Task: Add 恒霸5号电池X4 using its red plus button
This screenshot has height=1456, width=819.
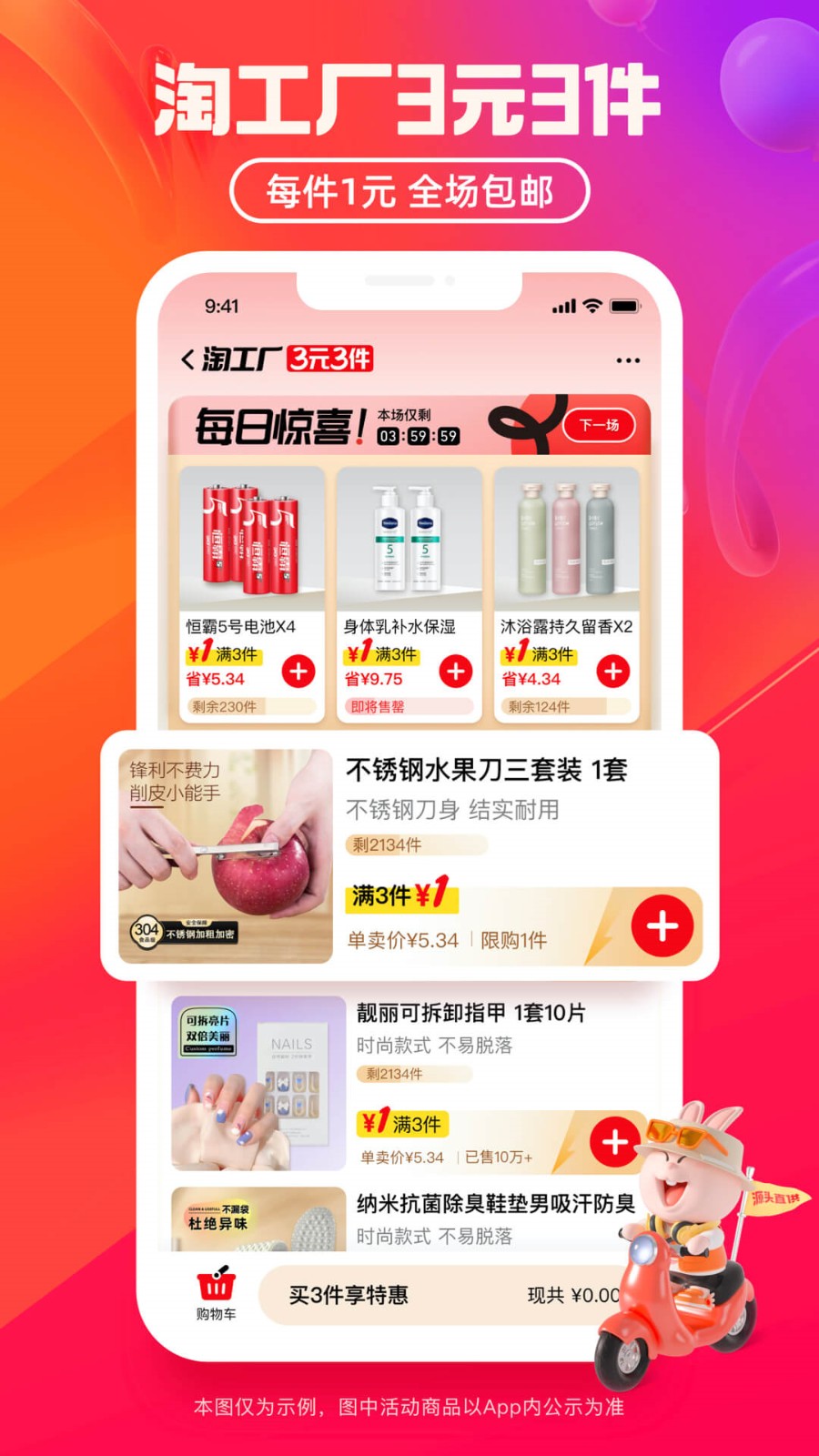Action: [298, 673]
